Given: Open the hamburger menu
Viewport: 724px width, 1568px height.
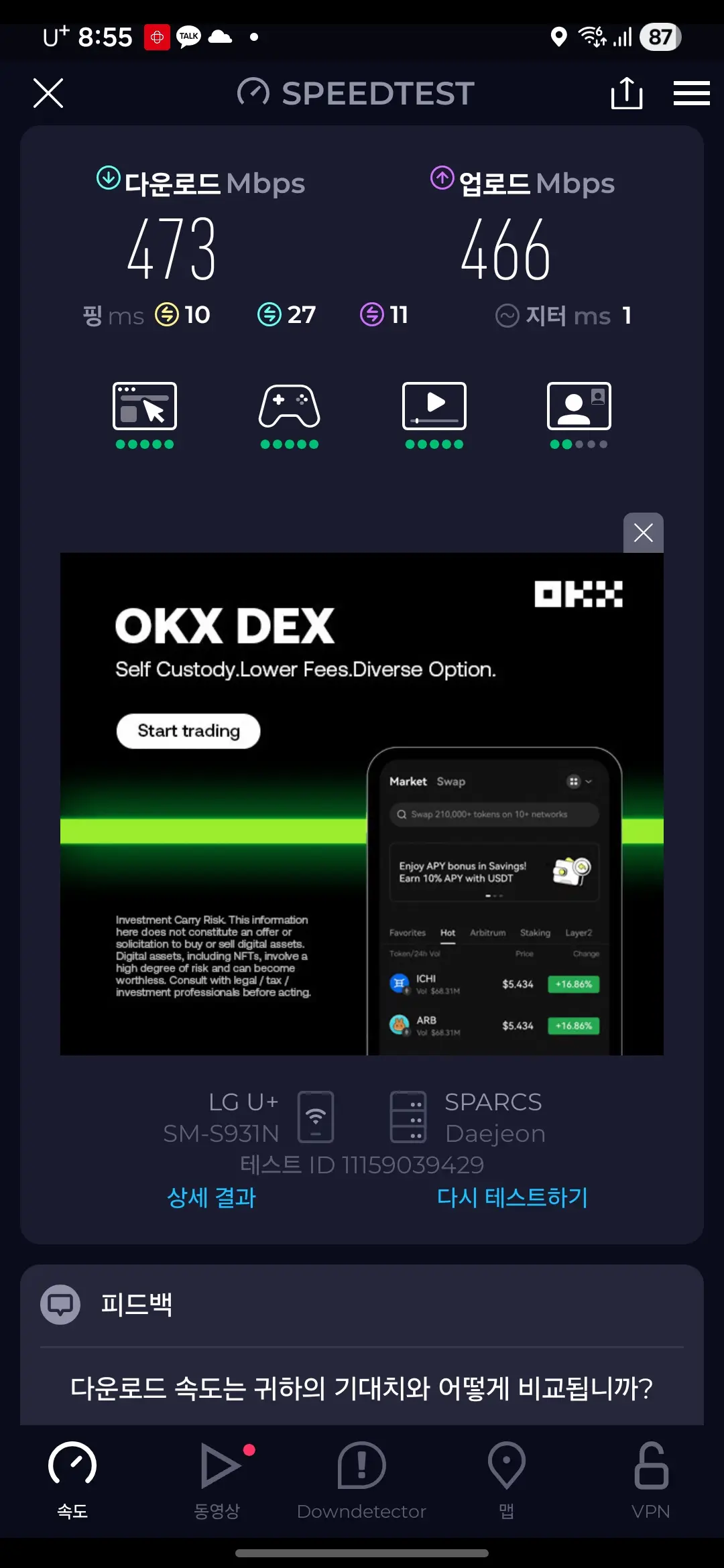Looking at the screenshot, I should [x=691, y=92].
